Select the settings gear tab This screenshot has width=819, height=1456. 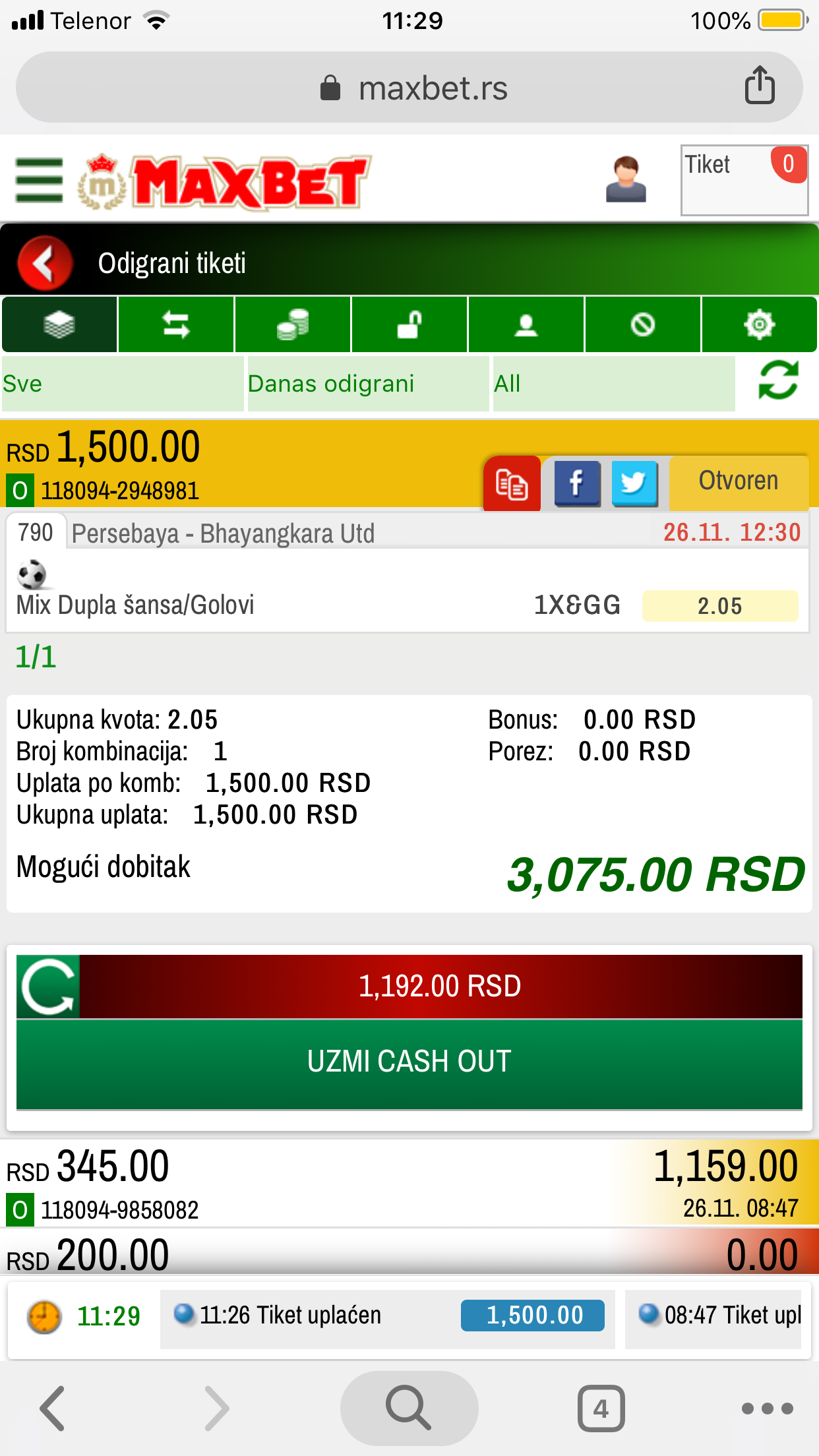tap(759, 324)
